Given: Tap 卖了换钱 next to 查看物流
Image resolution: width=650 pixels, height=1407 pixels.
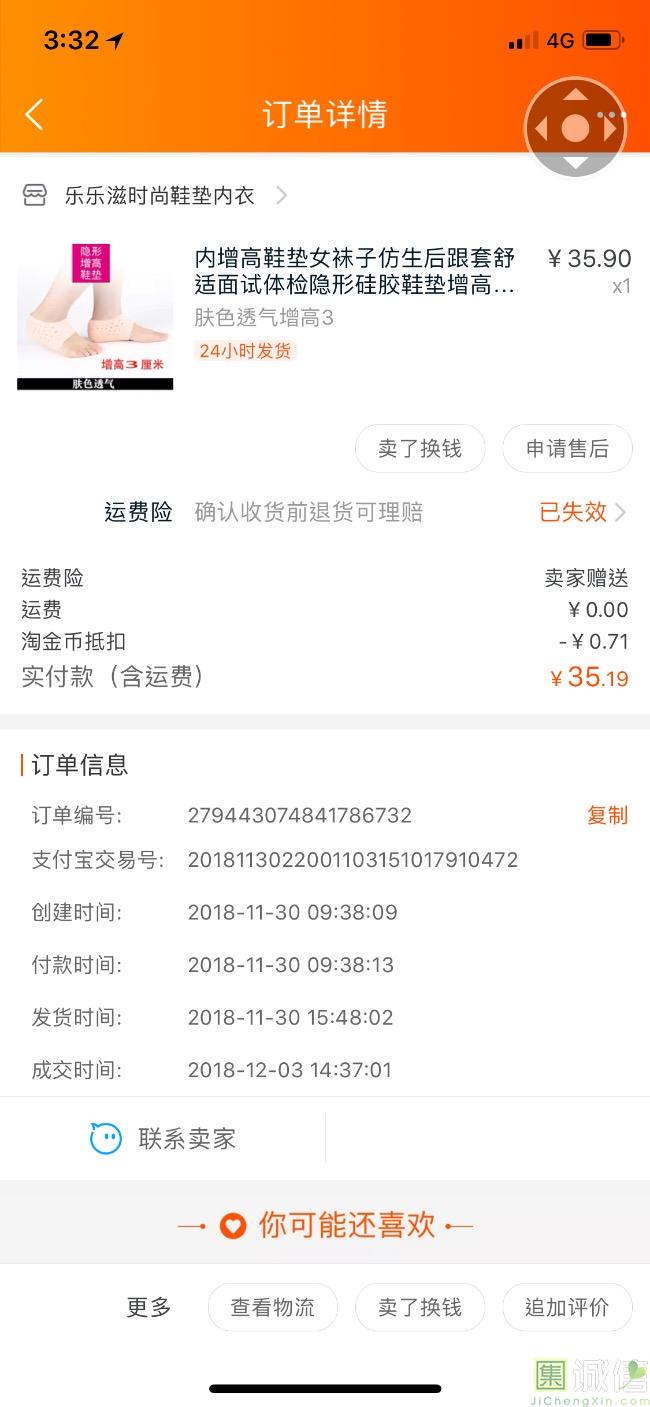Looking at the screenshot, I should click(x=420, y=1307).
